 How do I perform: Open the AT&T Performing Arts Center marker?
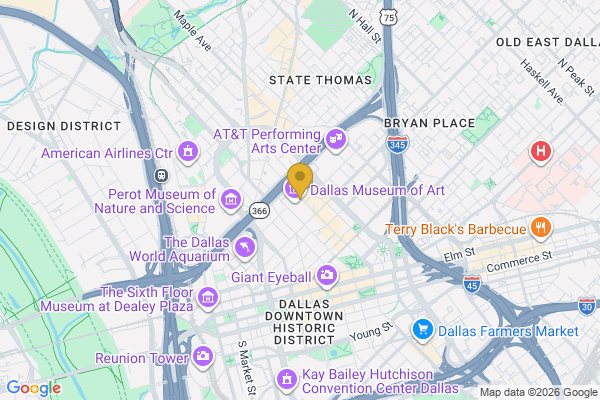coord(336,139)
